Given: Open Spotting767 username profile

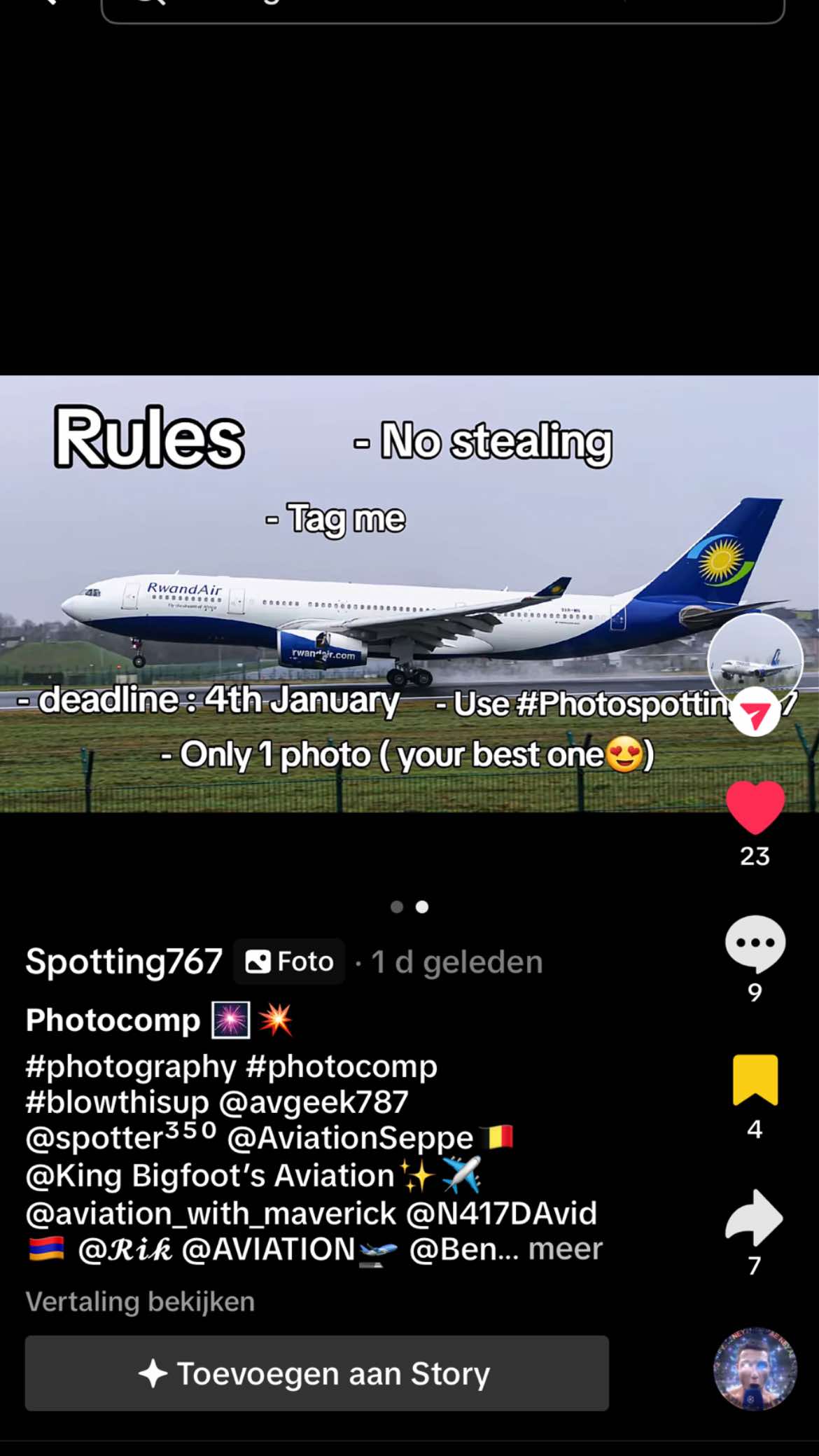Looking at the screenshot, I should click(124, 962).
